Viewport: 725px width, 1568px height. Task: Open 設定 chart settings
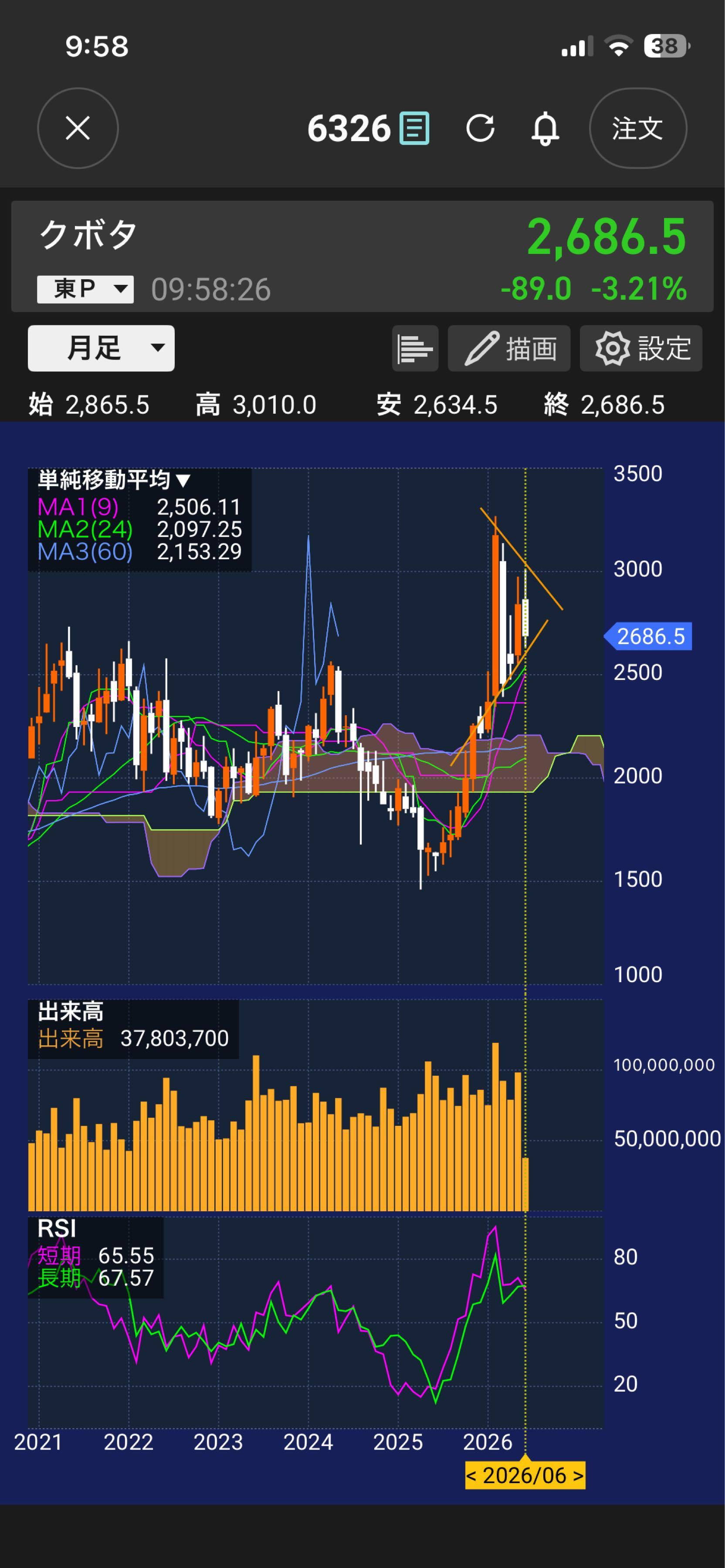(641, 349)
